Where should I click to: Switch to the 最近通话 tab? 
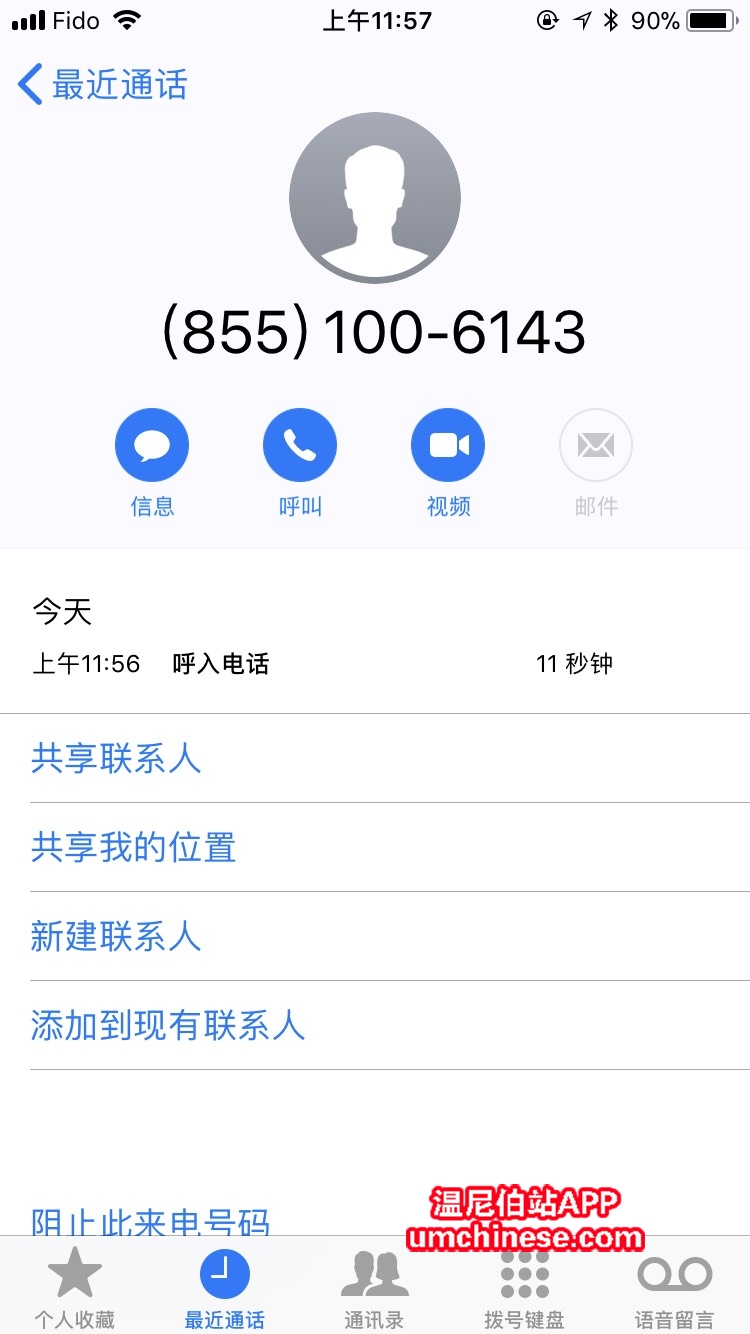click(x=225, y=1288)
